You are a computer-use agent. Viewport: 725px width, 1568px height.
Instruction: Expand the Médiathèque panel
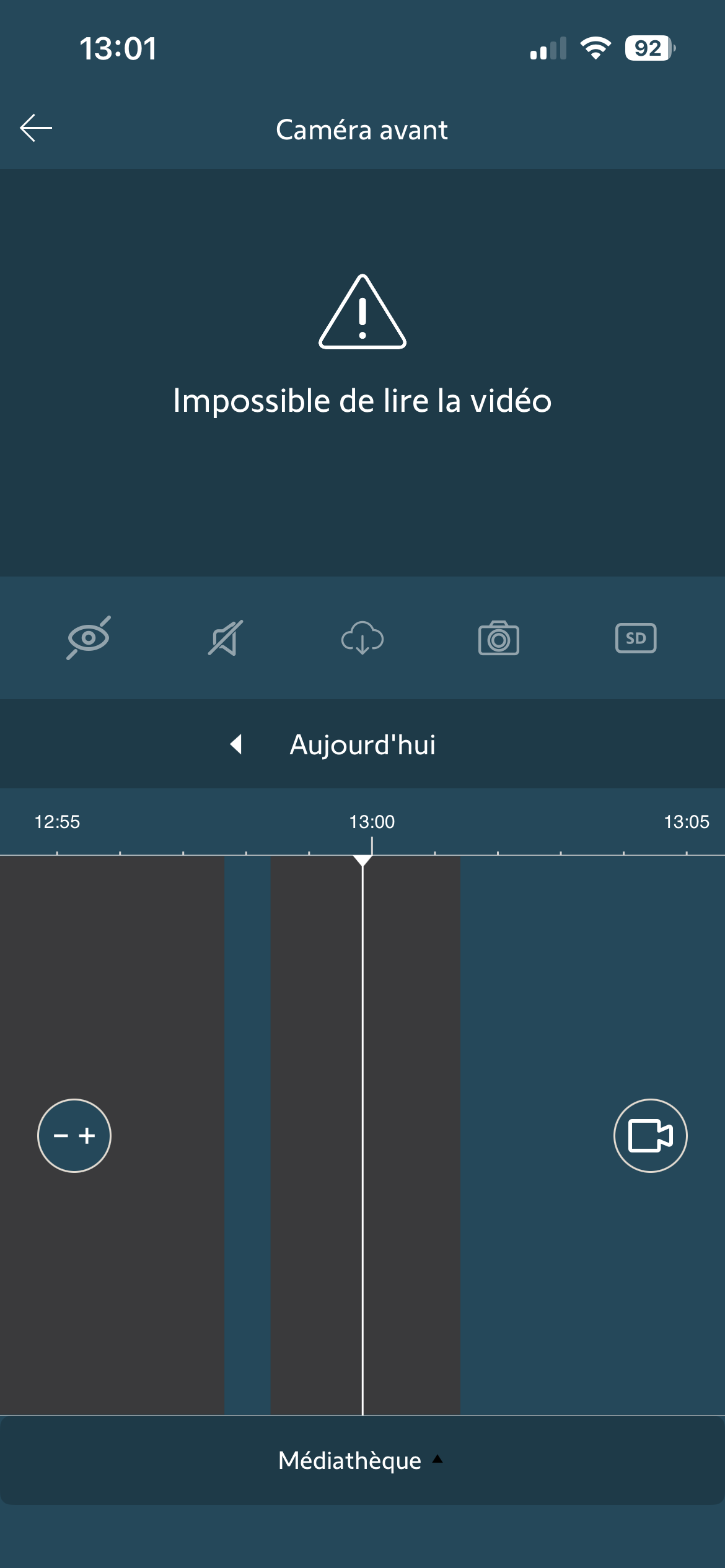pyautogui.click(x=361, y=1460)
